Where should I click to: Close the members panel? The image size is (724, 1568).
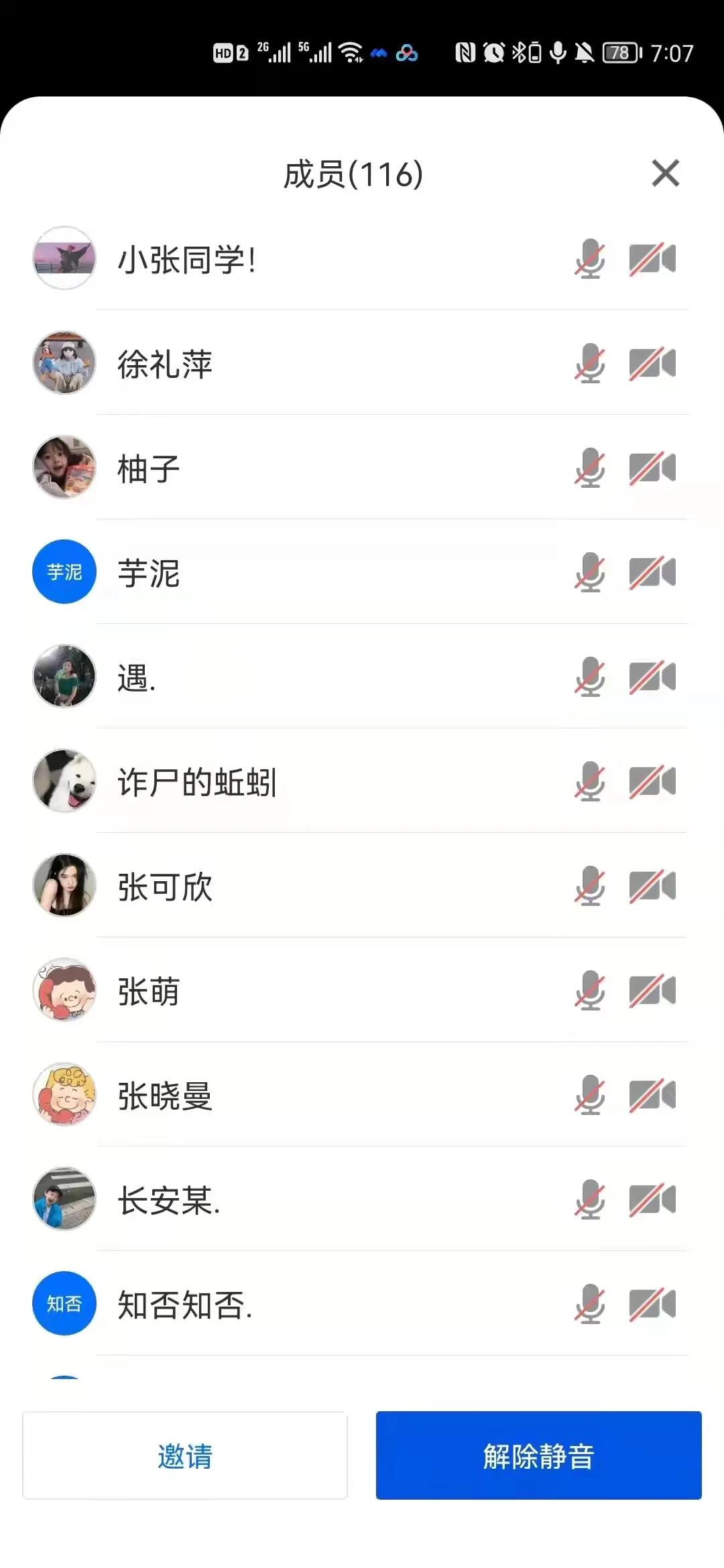665,174
